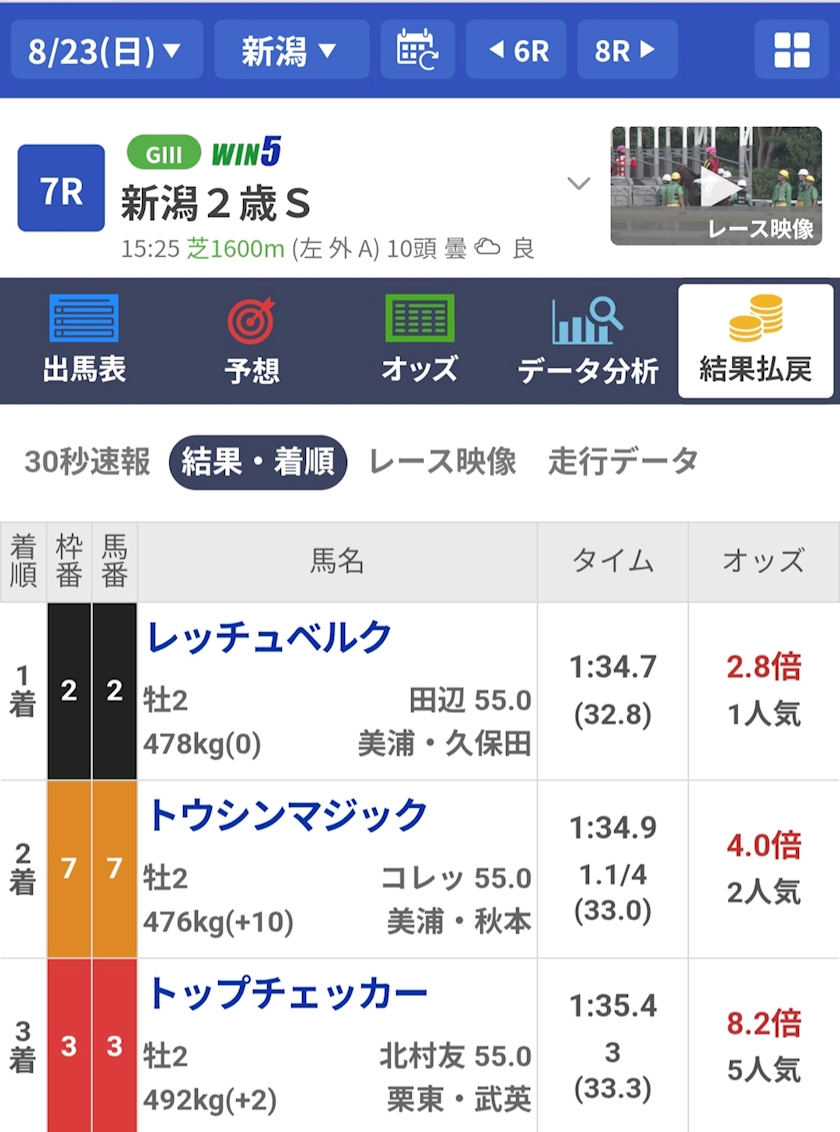Screen dimensions: 840x1132
Task: Switch to the 予想 tab
Action: (x=251, y=340)
